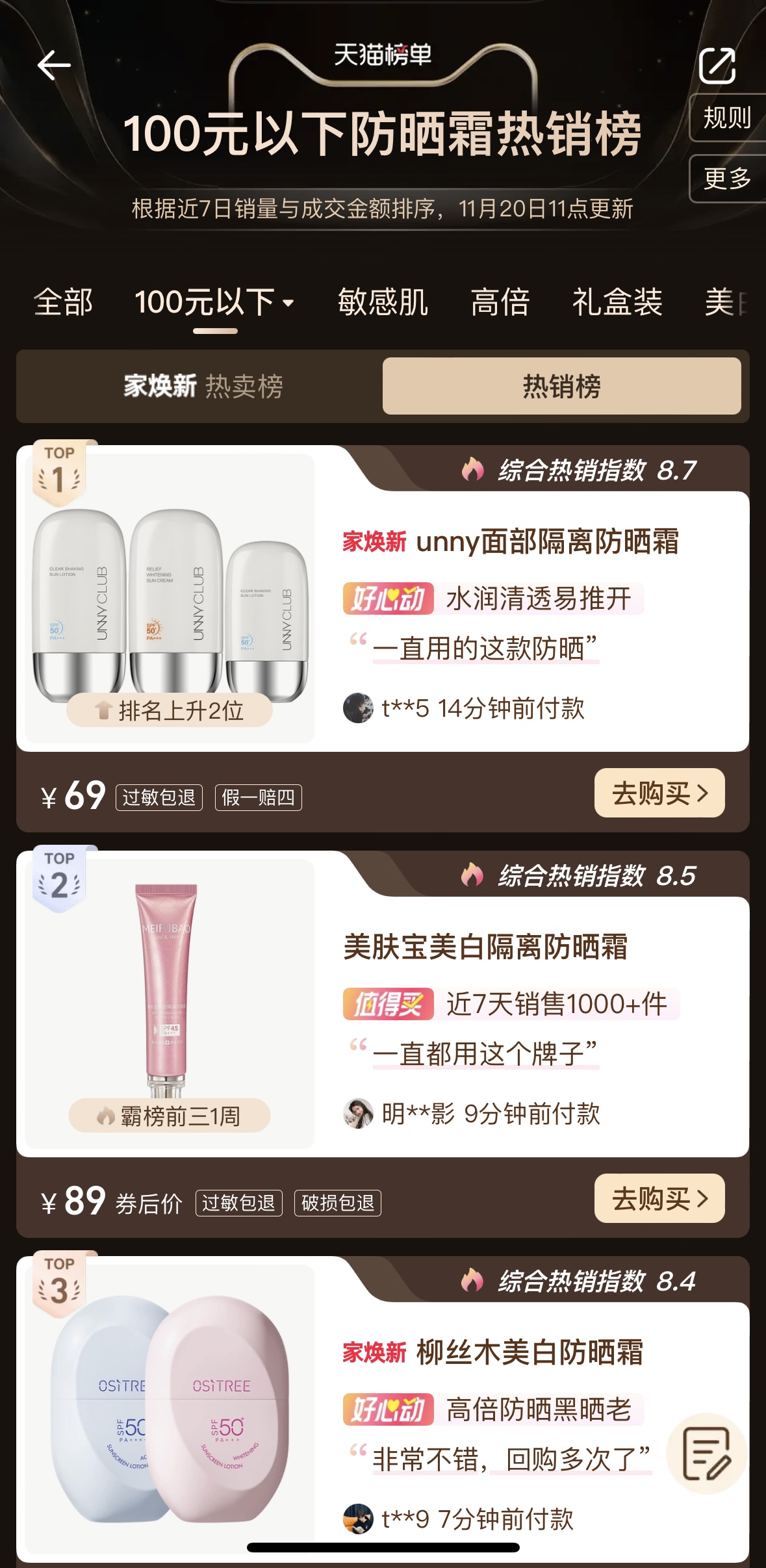Tap 去购买 for the ¥89 美肤宝 sunscreen
The width and height of the screenshot is (766, 1568).
pos(659,1198)
